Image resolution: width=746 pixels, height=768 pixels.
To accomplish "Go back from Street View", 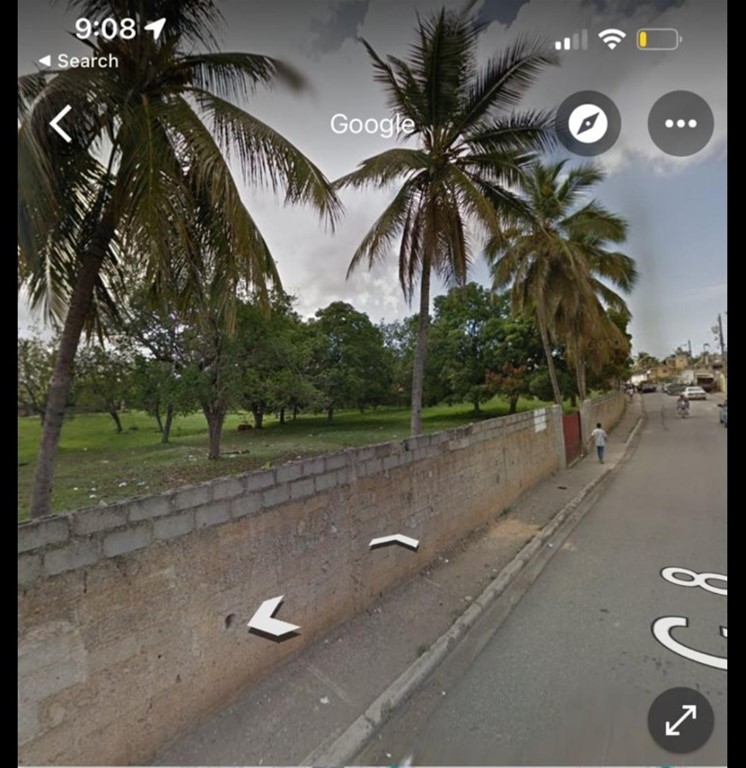I will point(61,124).
